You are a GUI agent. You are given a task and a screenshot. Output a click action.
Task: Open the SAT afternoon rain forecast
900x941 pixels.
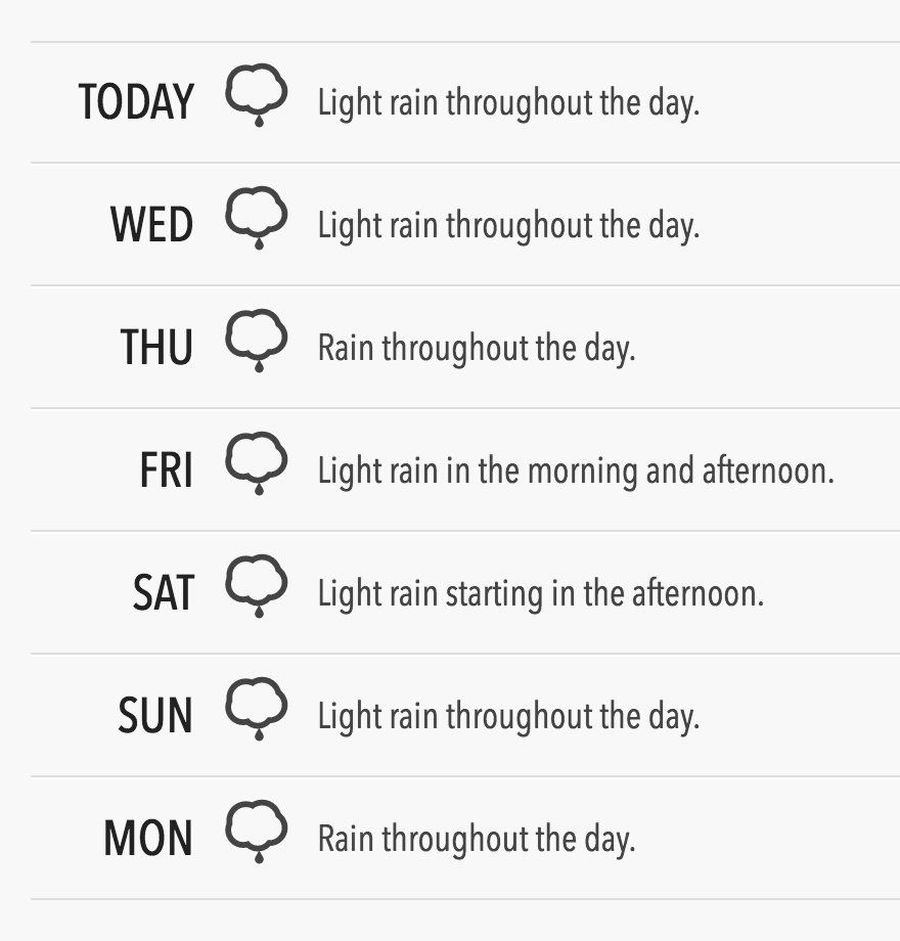click(450, 593)
